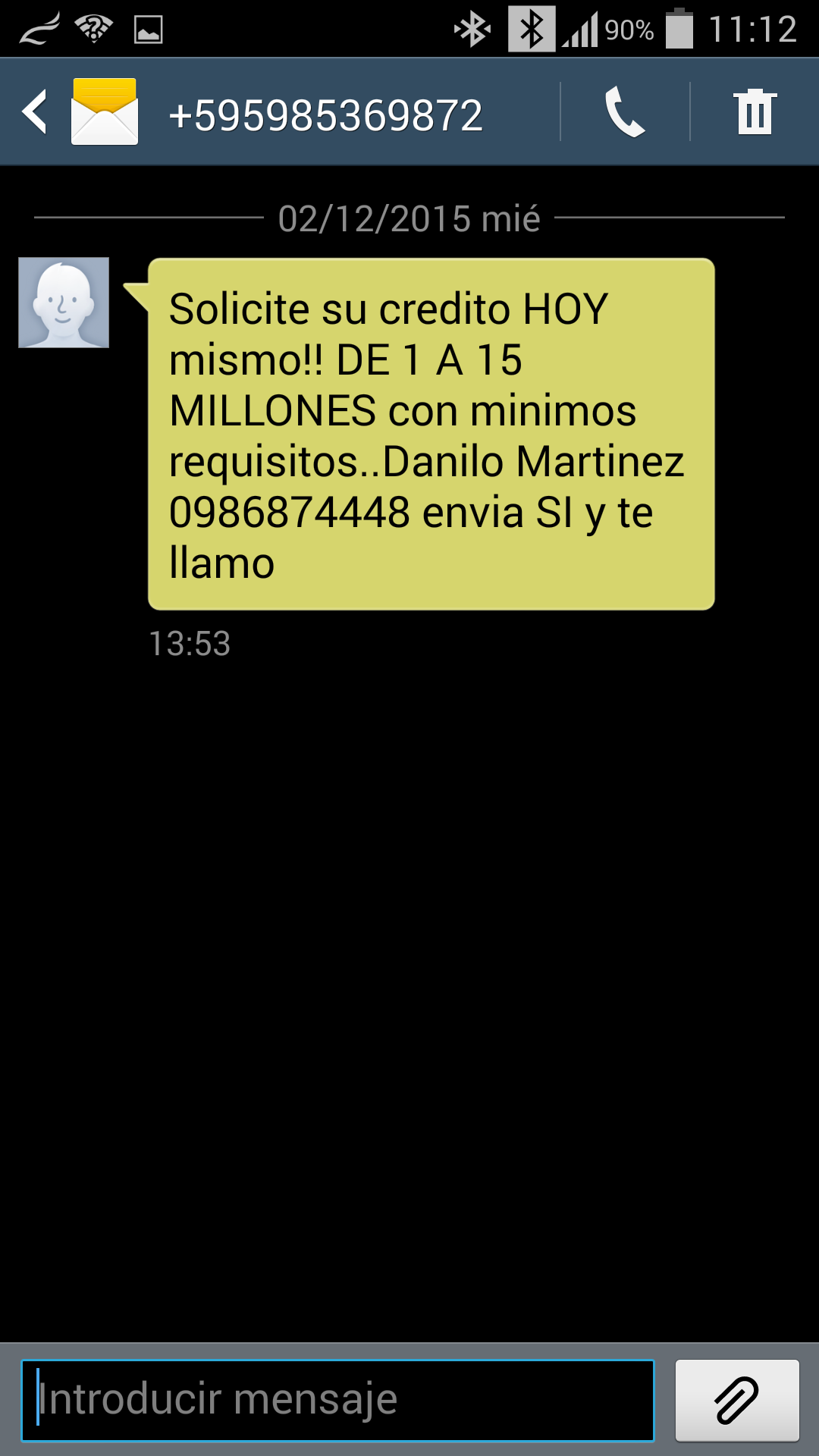Attach a file with the paperclip button
This screenshot has width=819, height=1456.
(x=736, y=1400)
